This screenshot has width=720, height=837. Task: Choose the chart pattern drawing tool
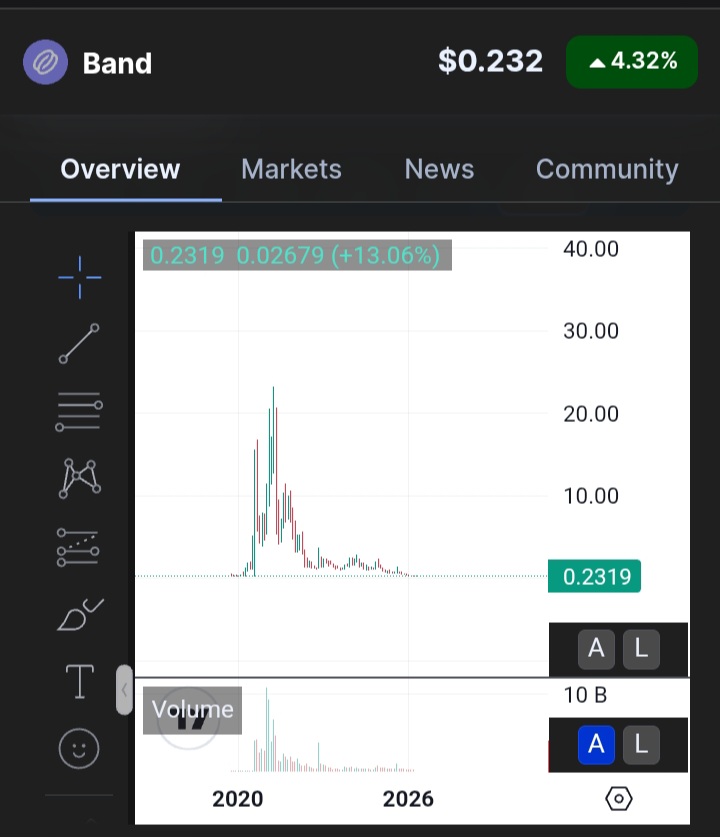tap(79, 478)
